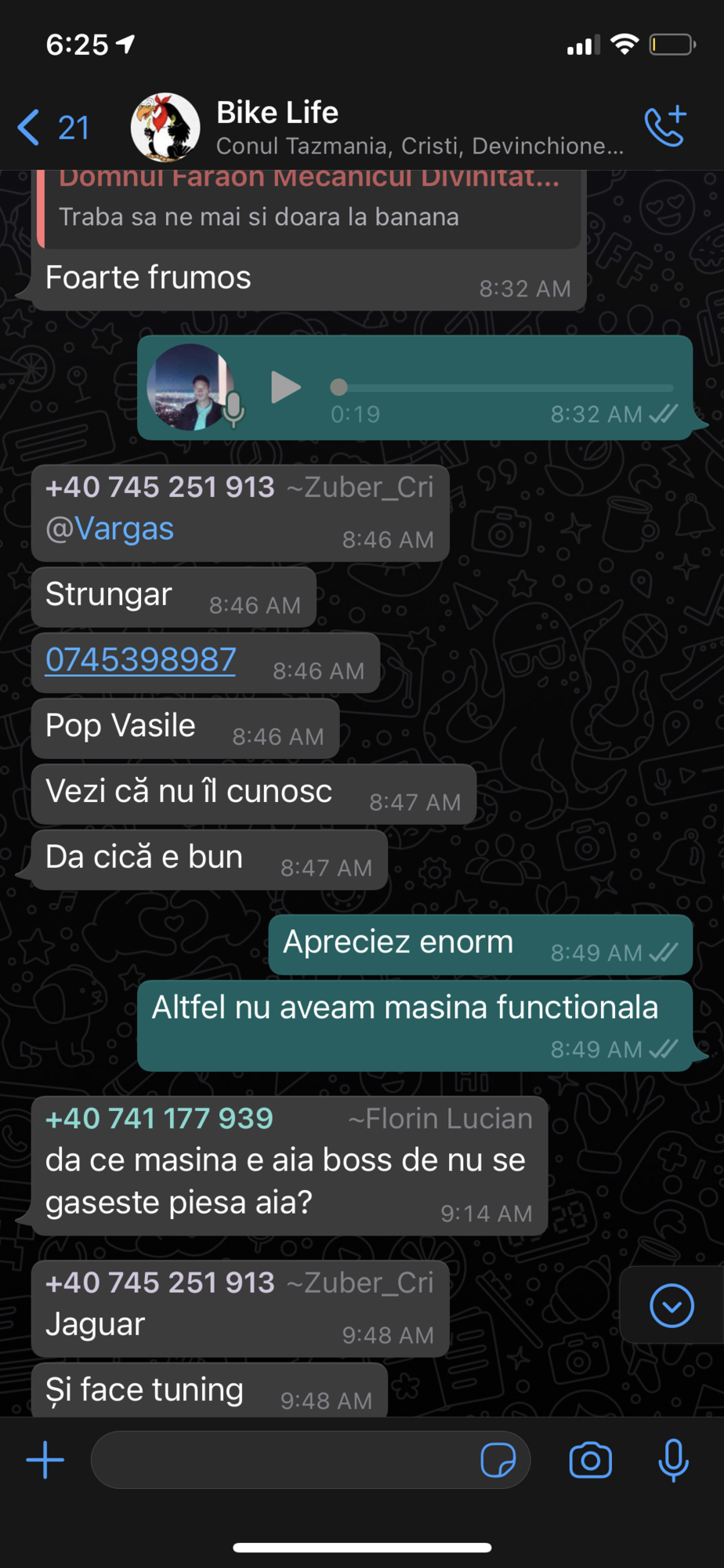This screenshot has width=724, height=1568.
Task: Go back to the chats list
Action: pos(52,128)
